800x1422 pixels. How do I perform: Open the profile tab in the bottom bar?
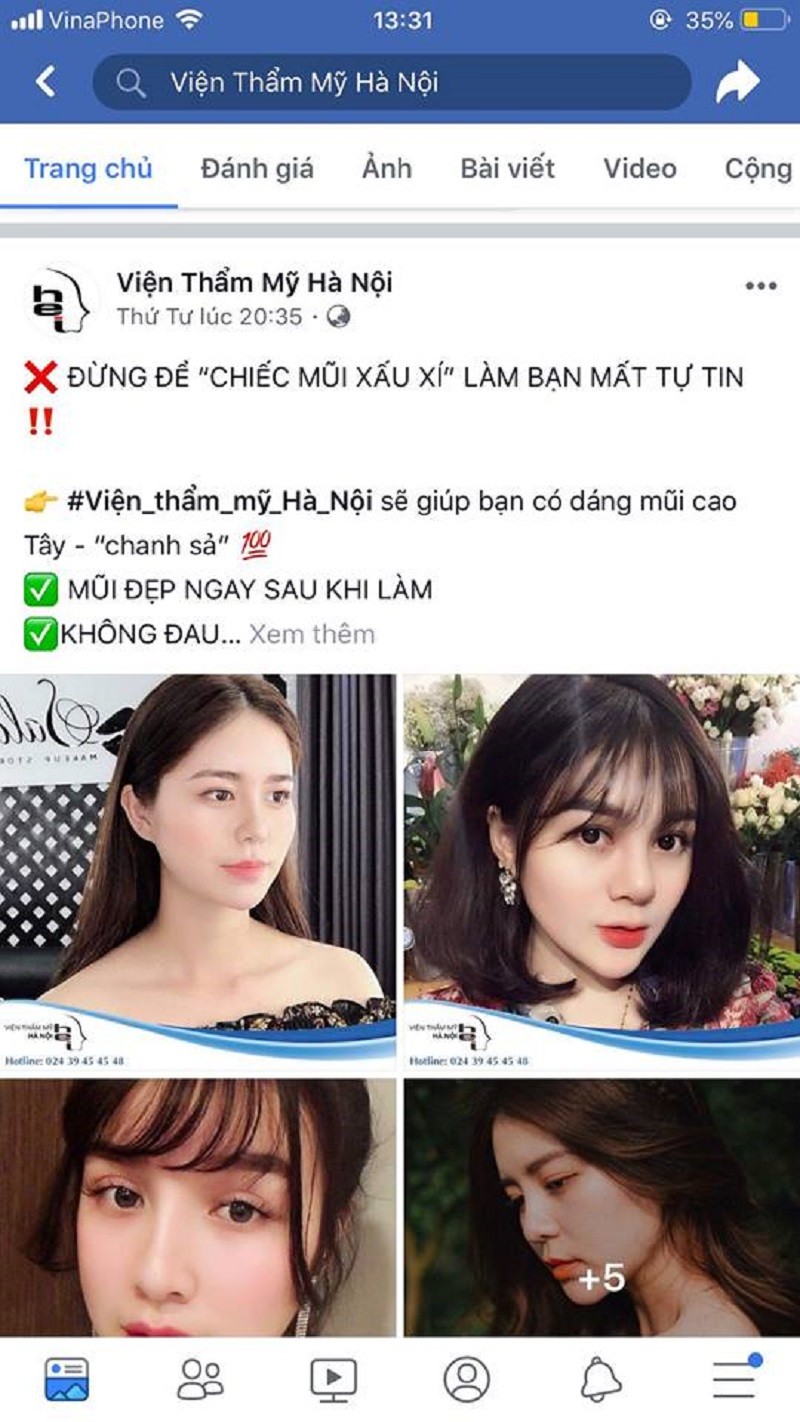[466, 1380]
